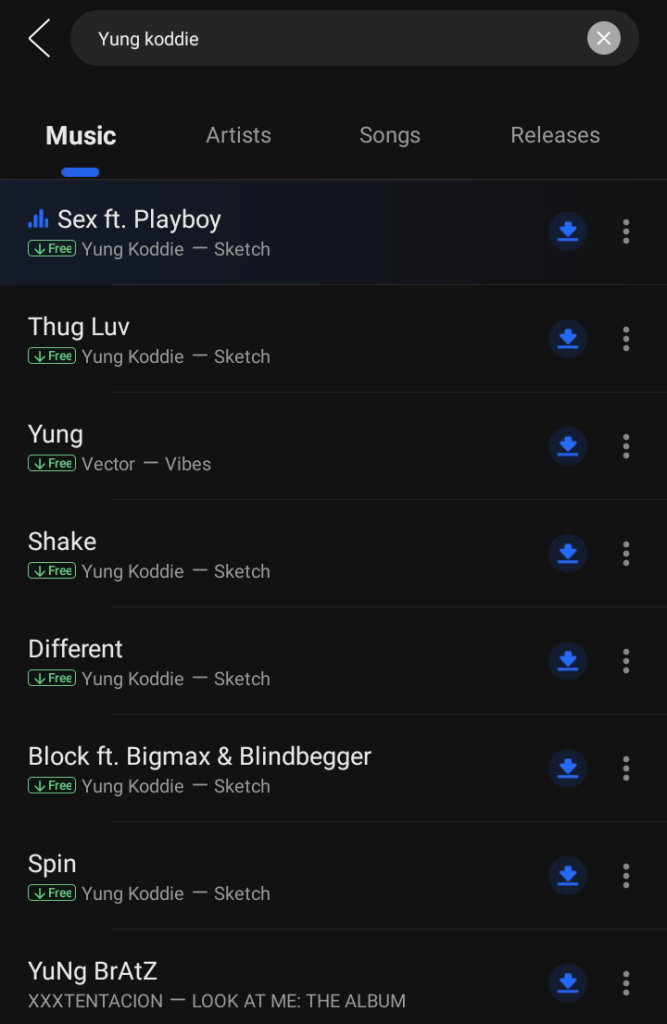
Task: Switch to the Songs tab
Action: (x=390, y=135)
